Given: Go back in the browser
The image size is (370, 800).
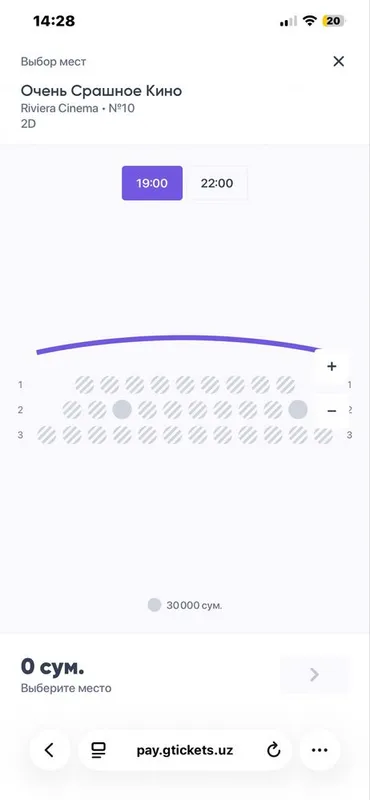Looking at the screenshot, I should [50, 750].
